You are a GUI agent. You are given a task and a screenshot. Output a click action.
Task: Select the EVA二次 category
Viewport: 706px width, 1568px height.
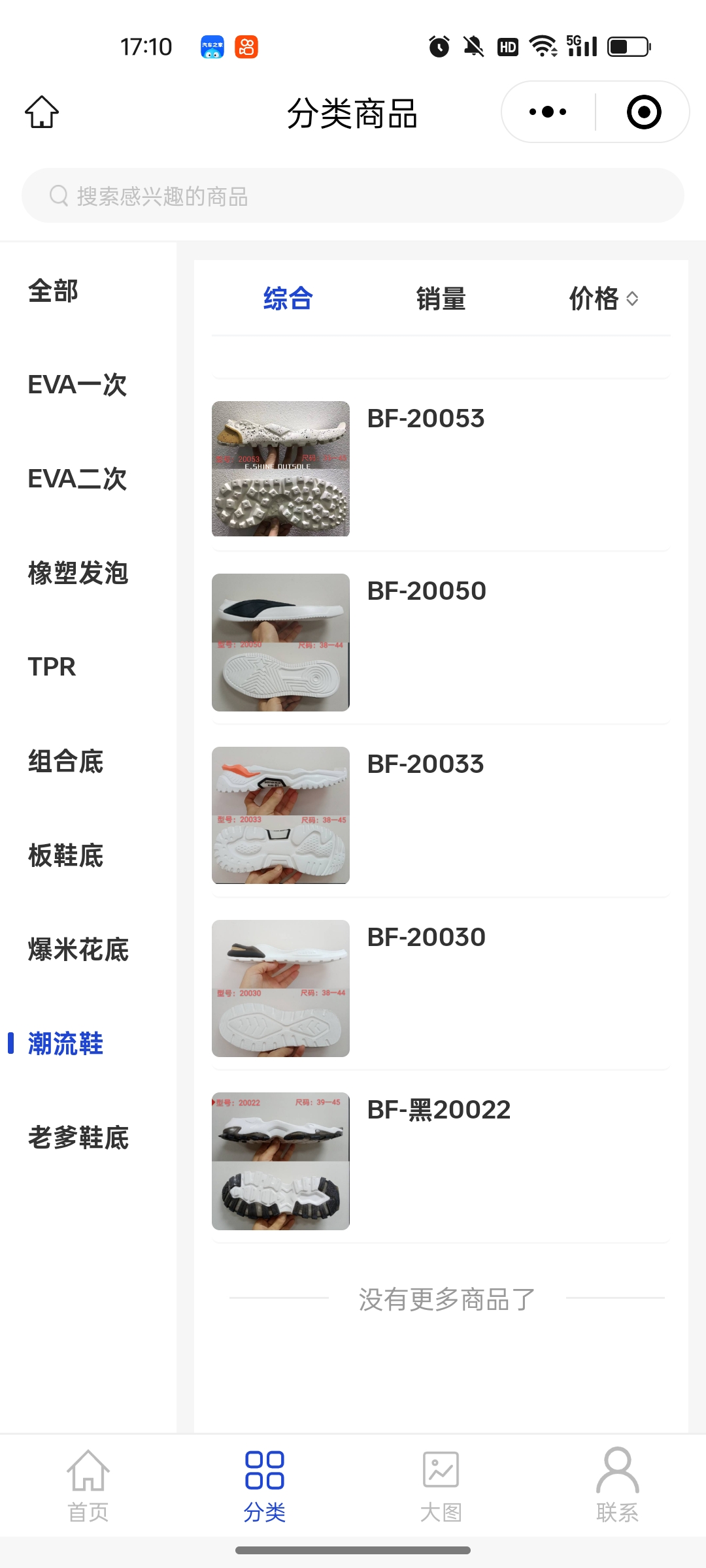click(77, 479)
